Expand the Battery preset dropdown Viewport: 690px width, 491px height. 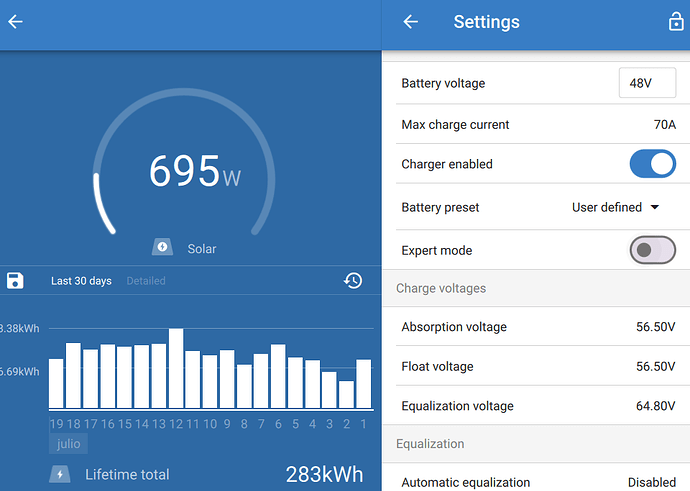point(616,208)
